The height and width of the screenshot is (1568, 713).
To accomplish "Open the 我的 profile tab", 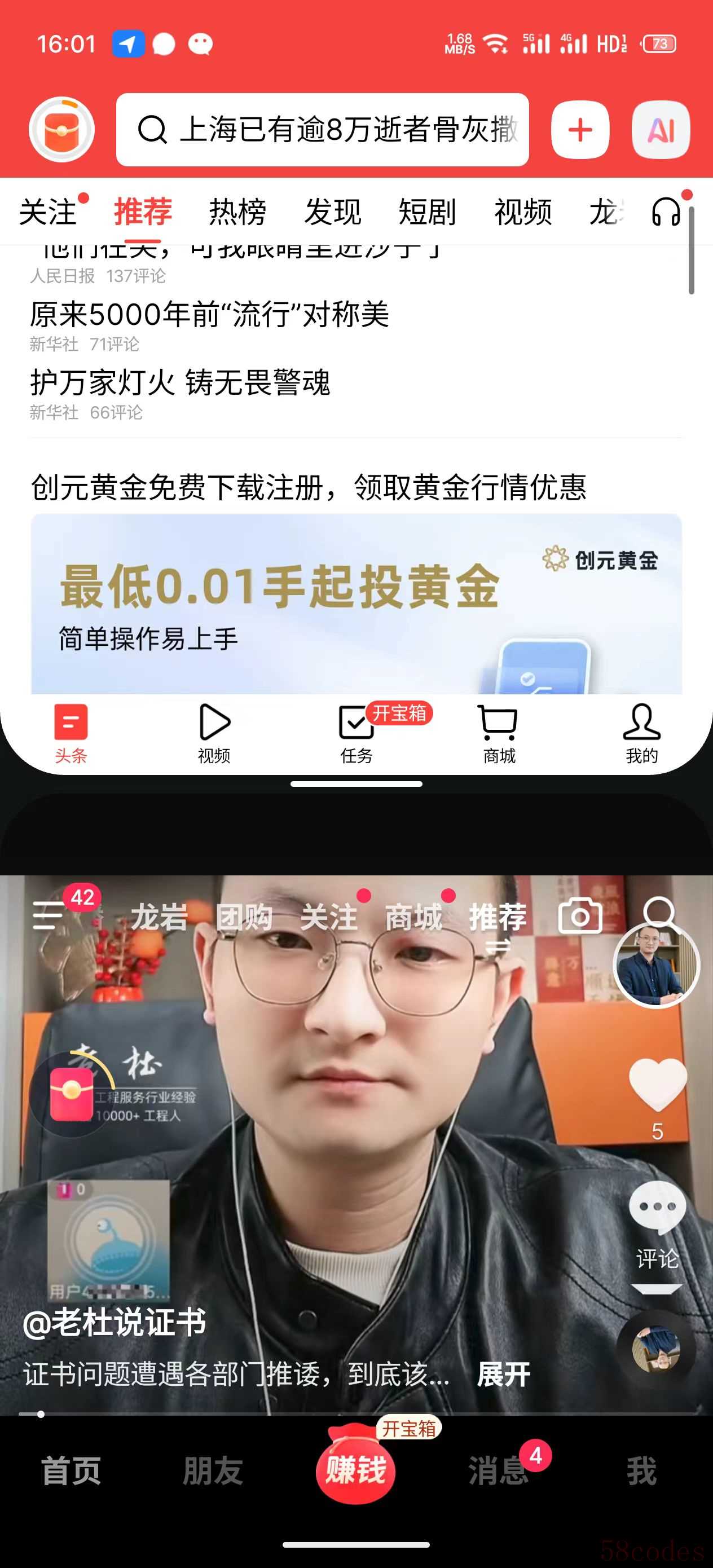I will click(x=641, y=733).
